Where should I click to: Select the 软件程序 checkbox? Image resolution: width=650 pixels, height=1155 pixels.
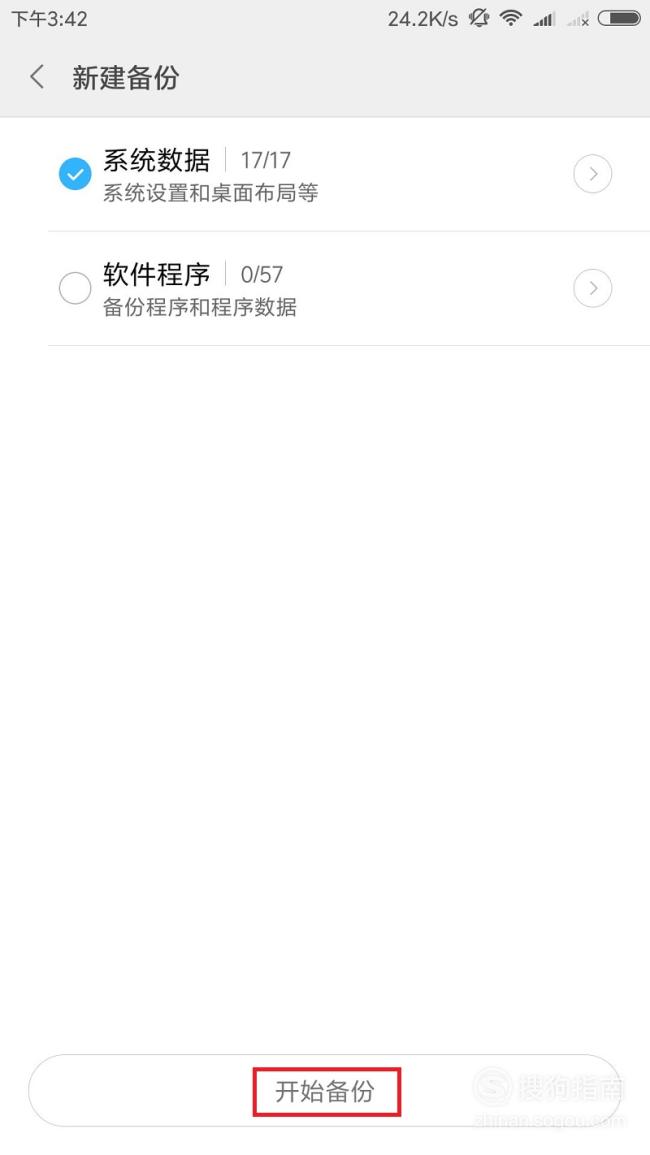[x=75, y=288]
